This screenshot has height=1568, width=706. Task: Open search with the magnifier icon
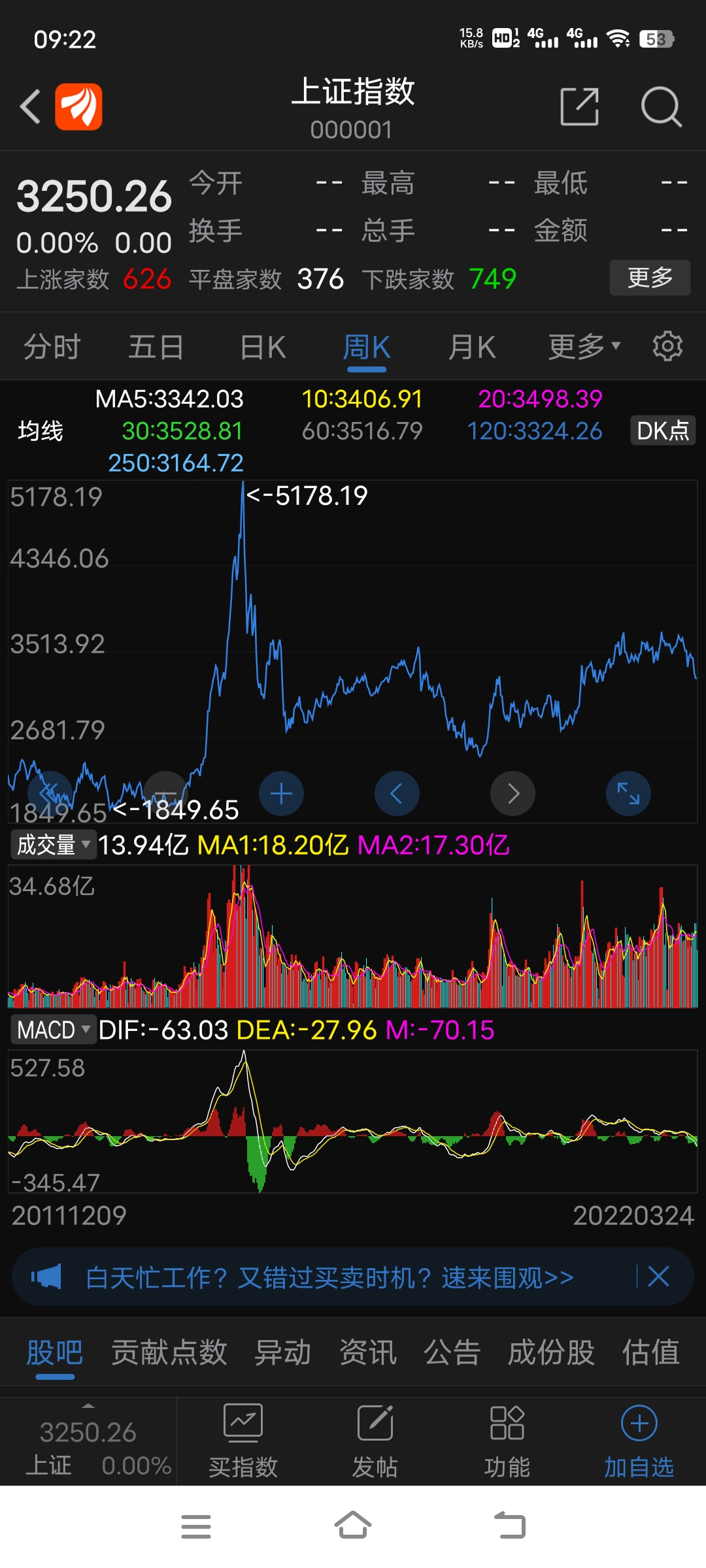tap(661, 106)
